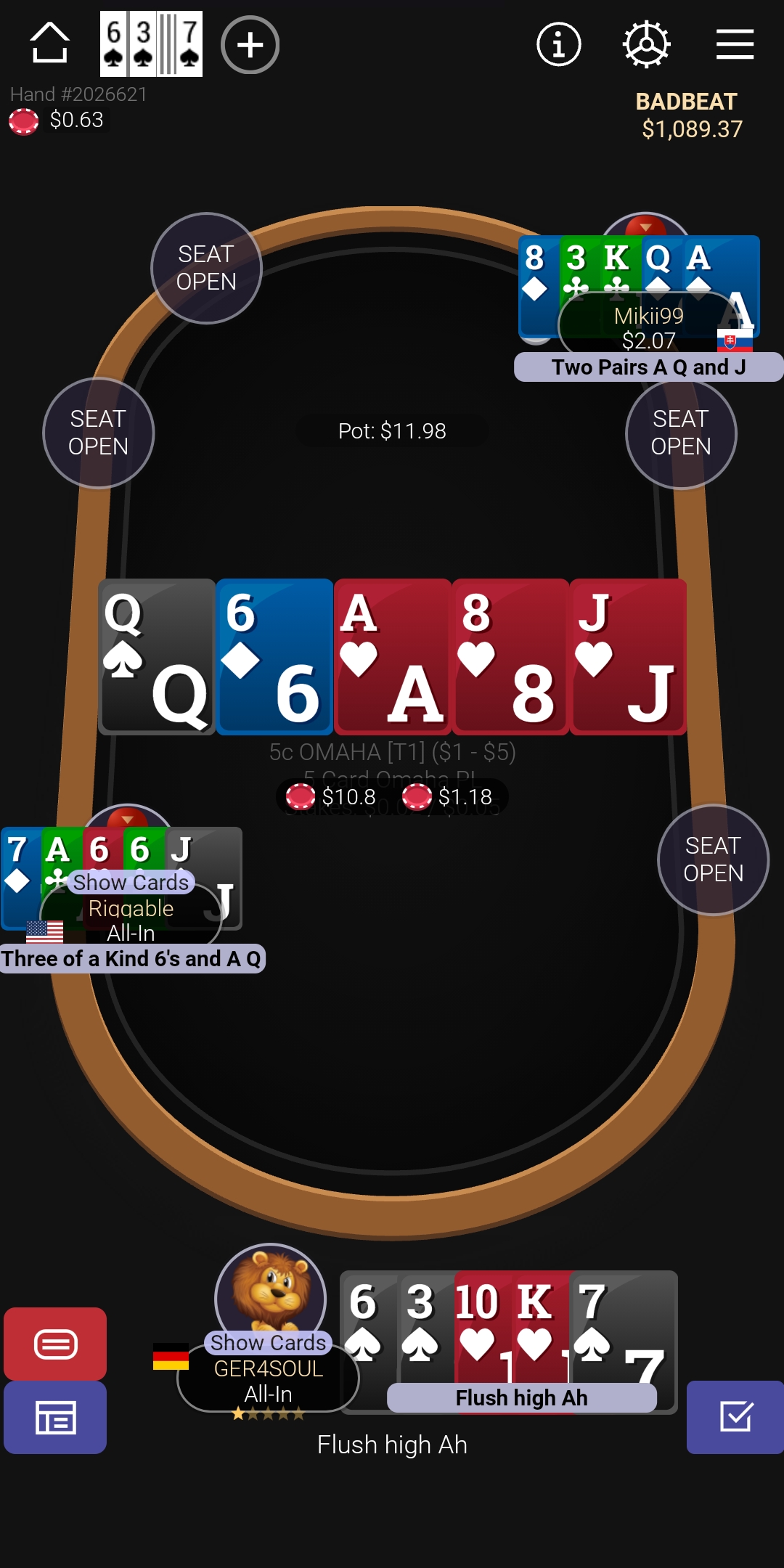Open the settings gear

646,44
